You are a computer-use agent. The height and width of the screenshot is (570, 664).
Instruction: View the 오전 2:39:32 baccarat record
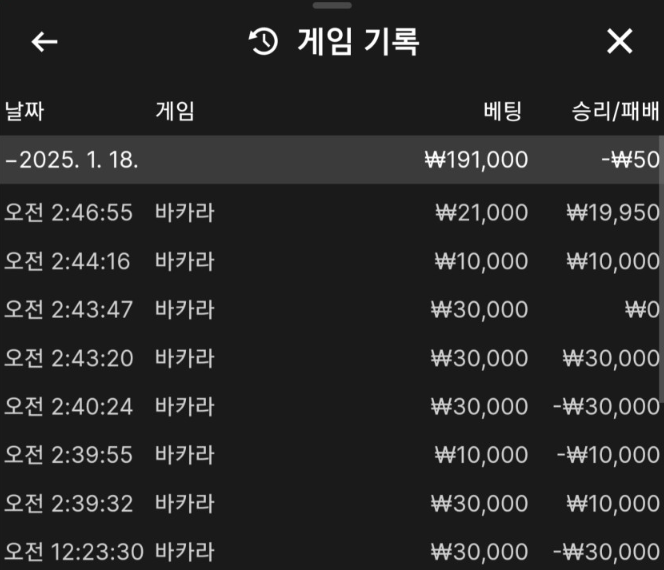(330, 504)
